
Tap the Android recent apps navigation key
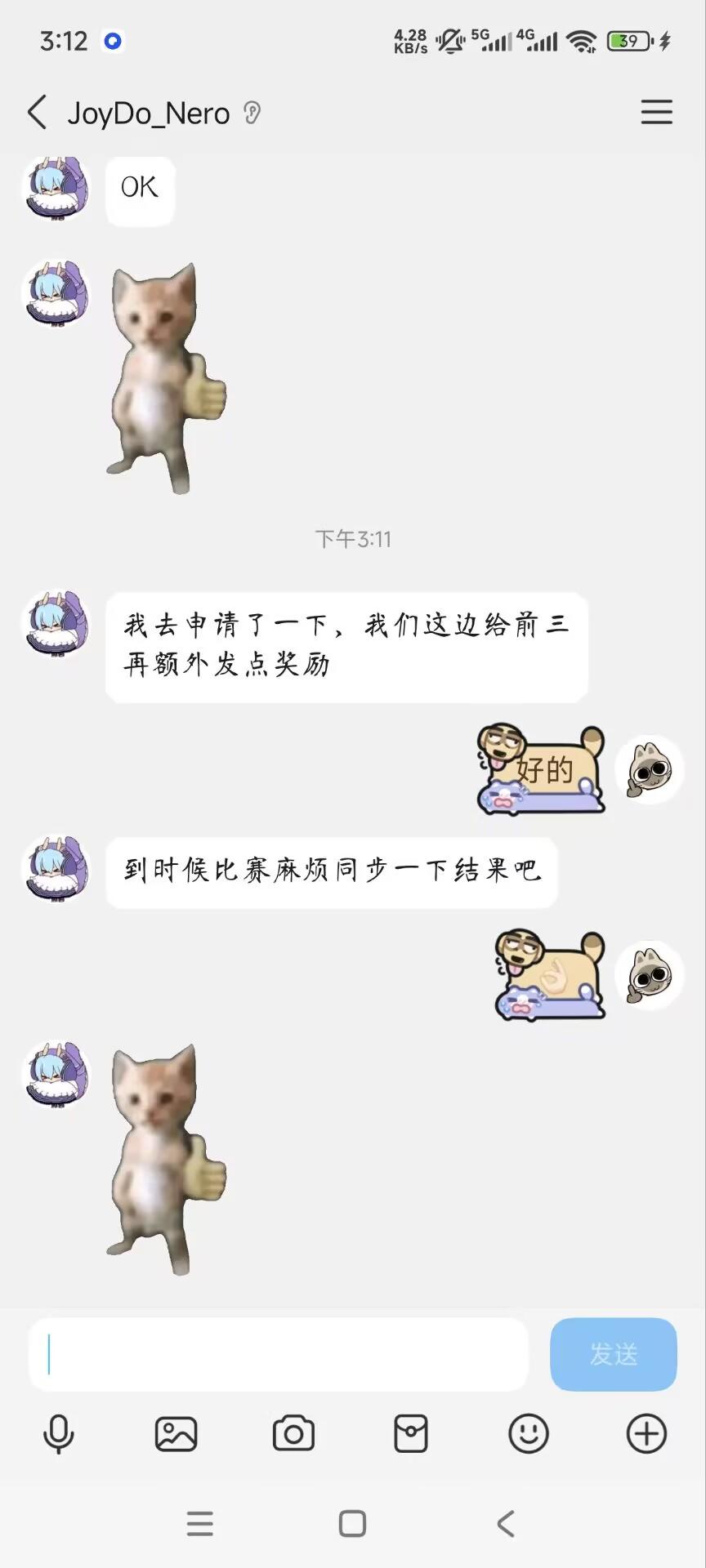[199, 1522]
